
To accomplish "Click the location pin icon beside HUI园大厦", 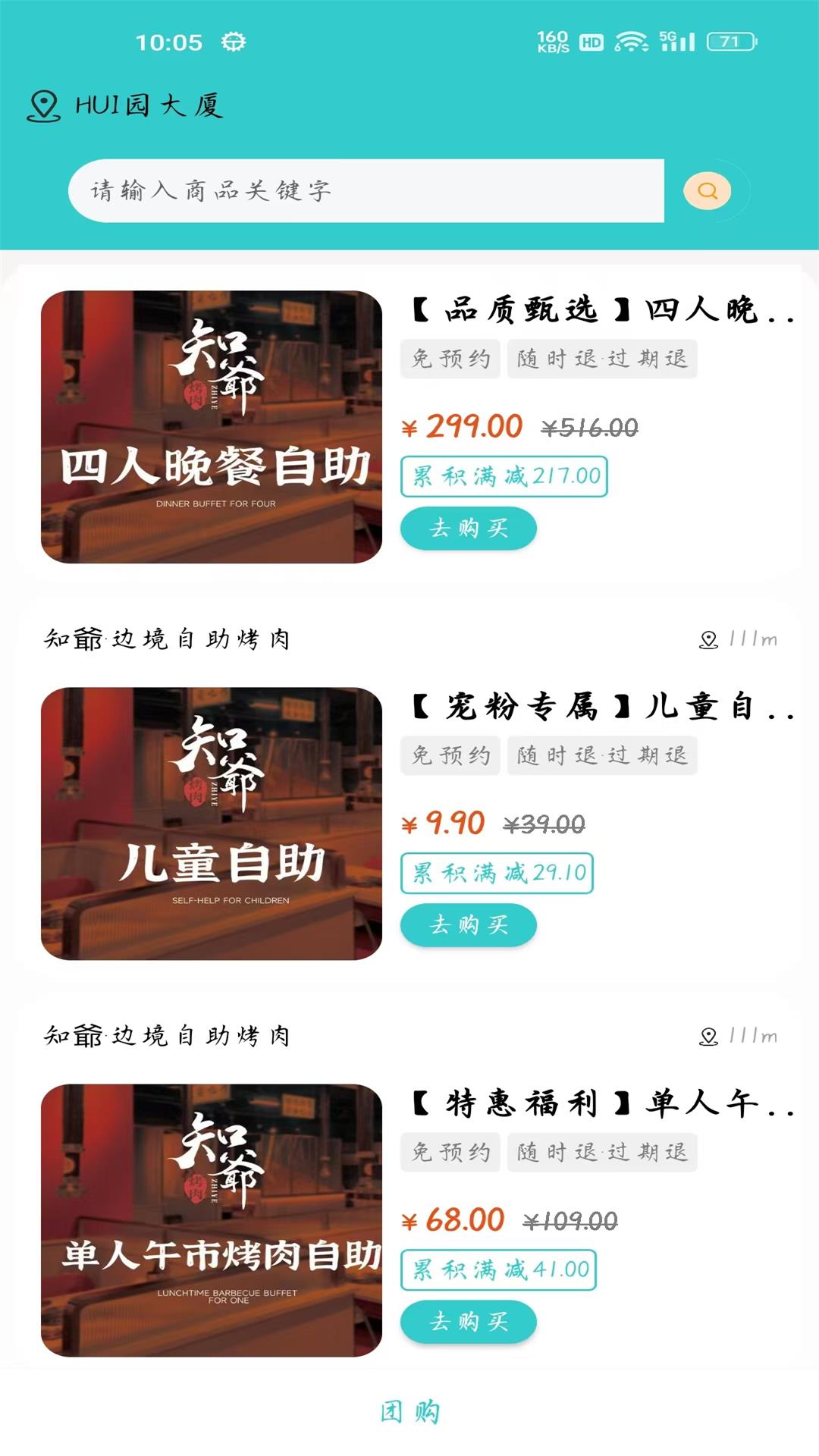I will 44,105.
